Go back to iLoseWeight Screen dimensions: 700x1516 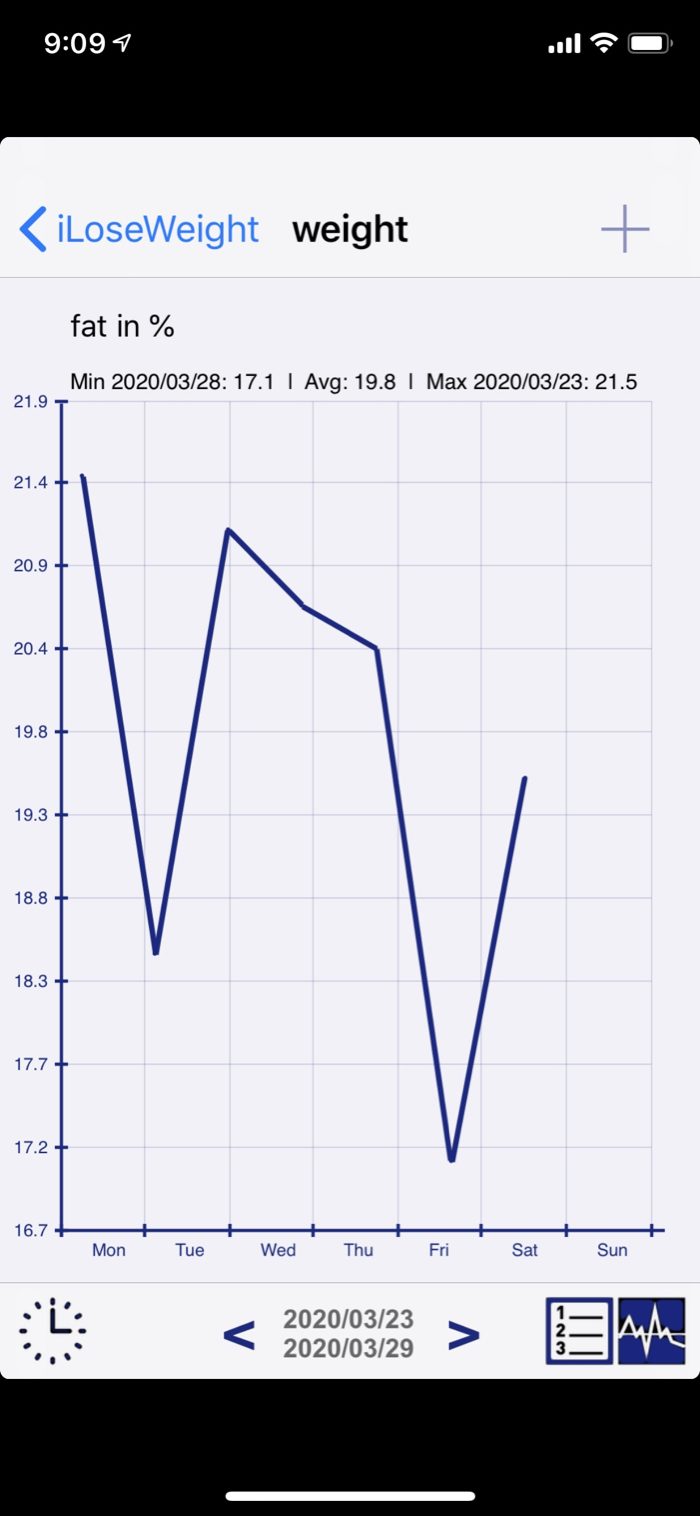click(x=140, y=229)
